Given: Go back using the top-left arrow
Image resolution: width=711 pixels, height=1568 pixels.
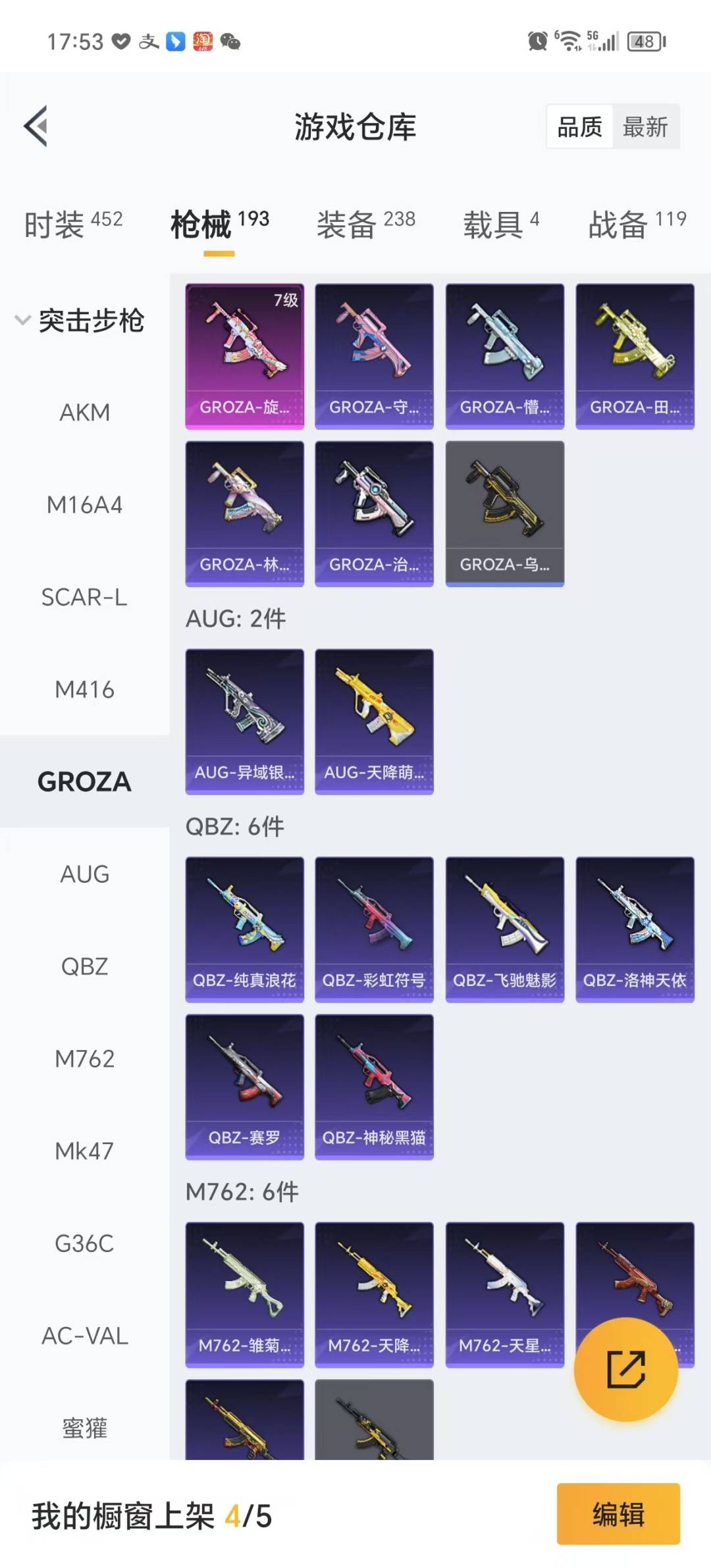Looking at the screenshot, I should pyautogui.click(x=36, y=126).
